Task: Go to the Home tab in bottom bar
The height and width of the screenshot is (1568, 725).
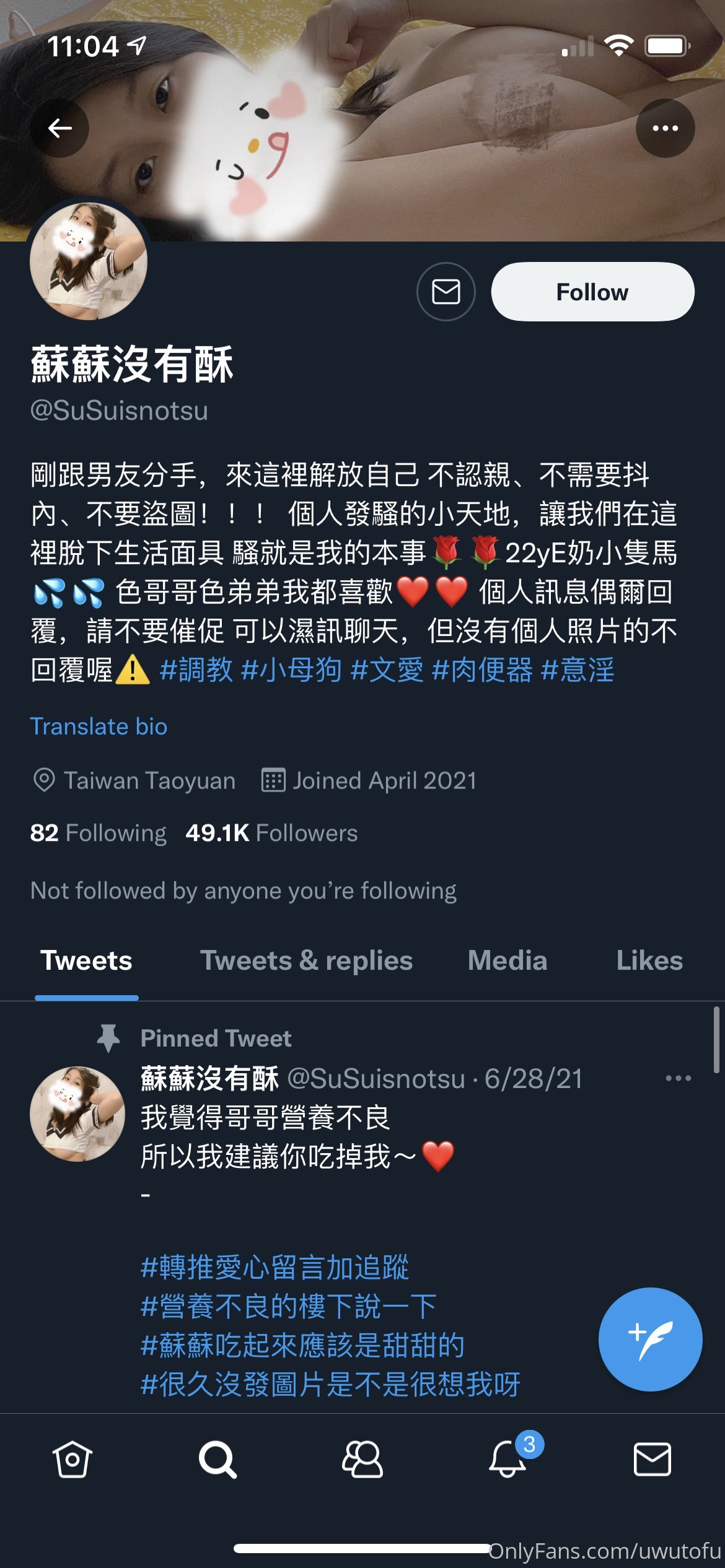Action: 72,1460
